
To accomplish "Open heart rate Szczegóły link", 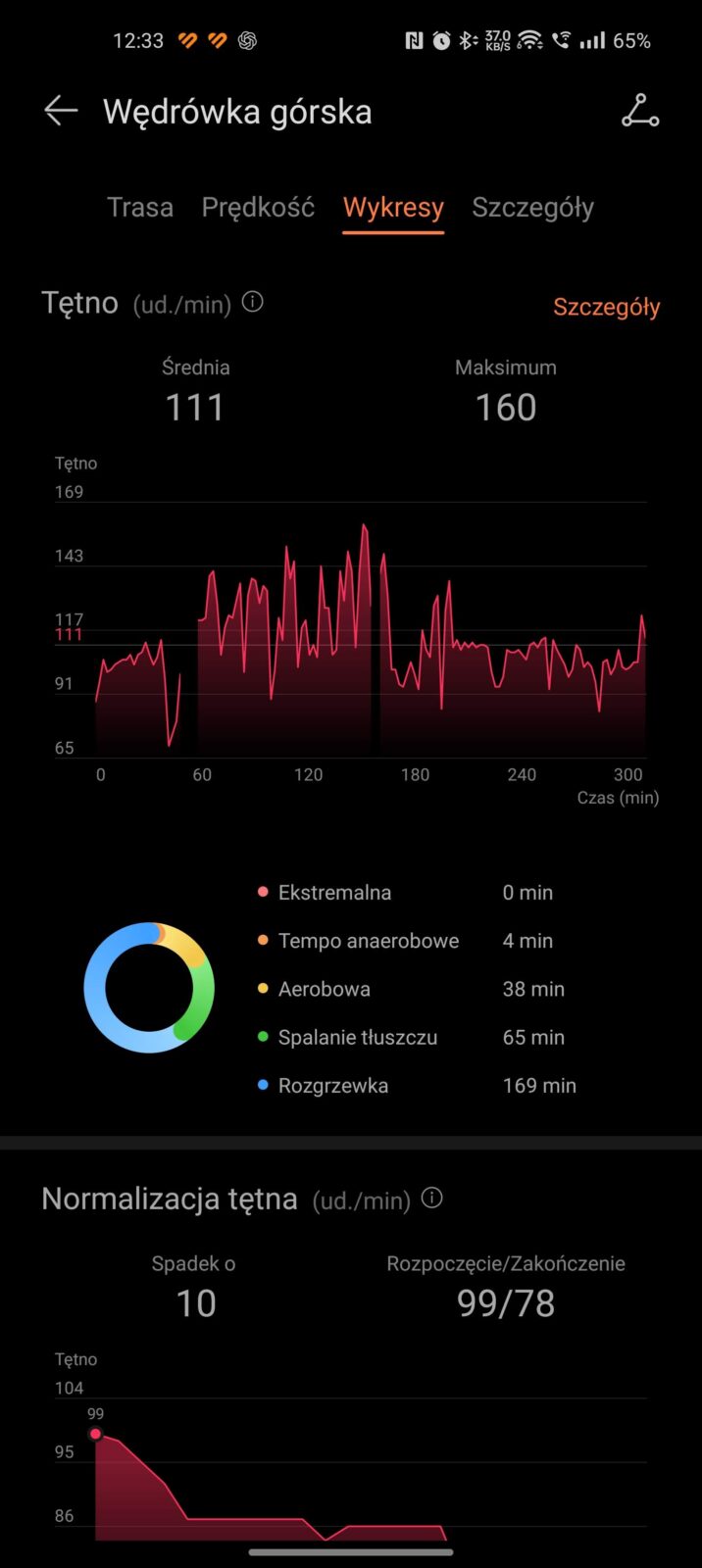I will tap(606, 307).
